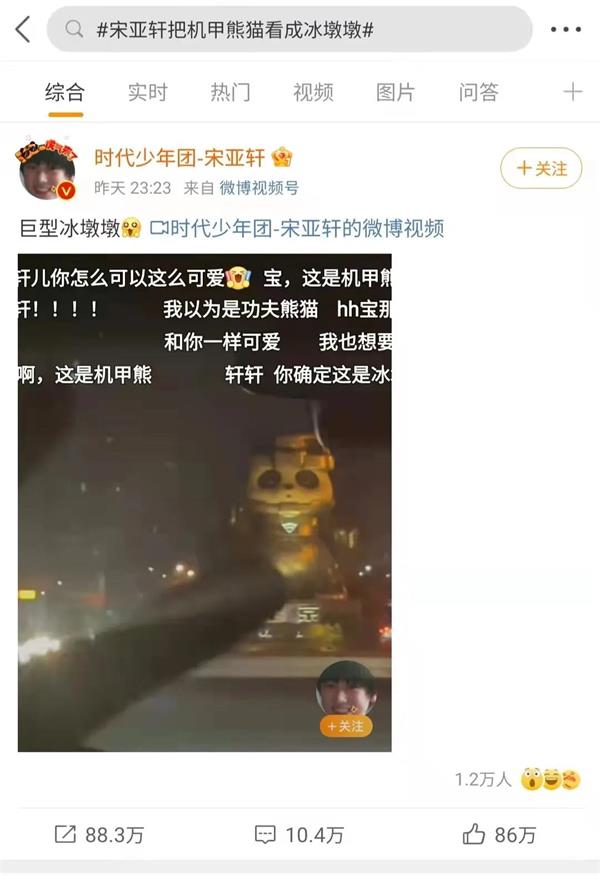Add more tabs with the plus icon
The image size is (600, 875).
click(572, 93)
